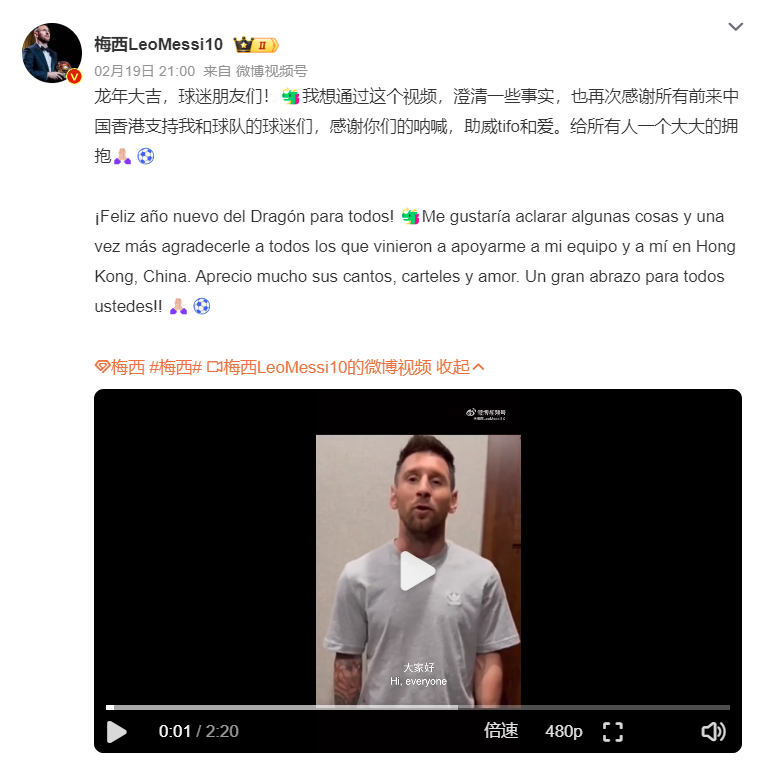
Task: Open the #梅西# hashtag link
Action: coord(176,367)
